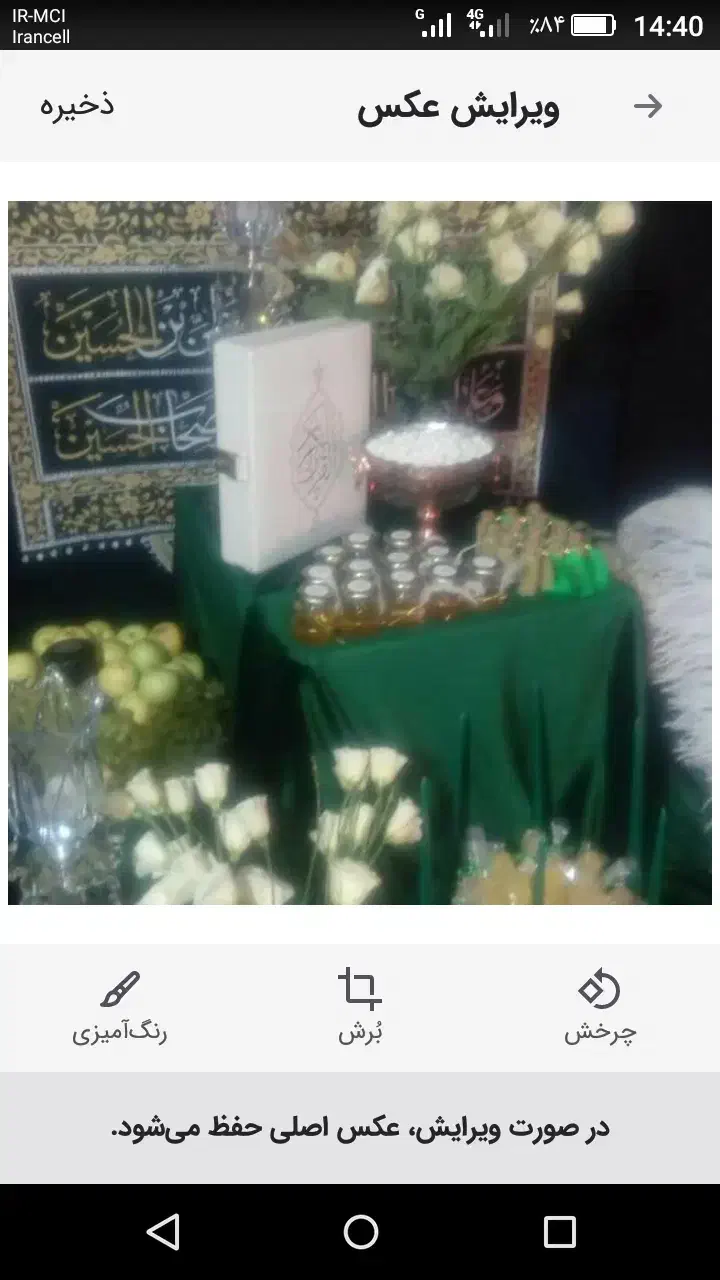Go back using the top arrow
Screen dimensions: 720x1280
(x=648, y=106)
